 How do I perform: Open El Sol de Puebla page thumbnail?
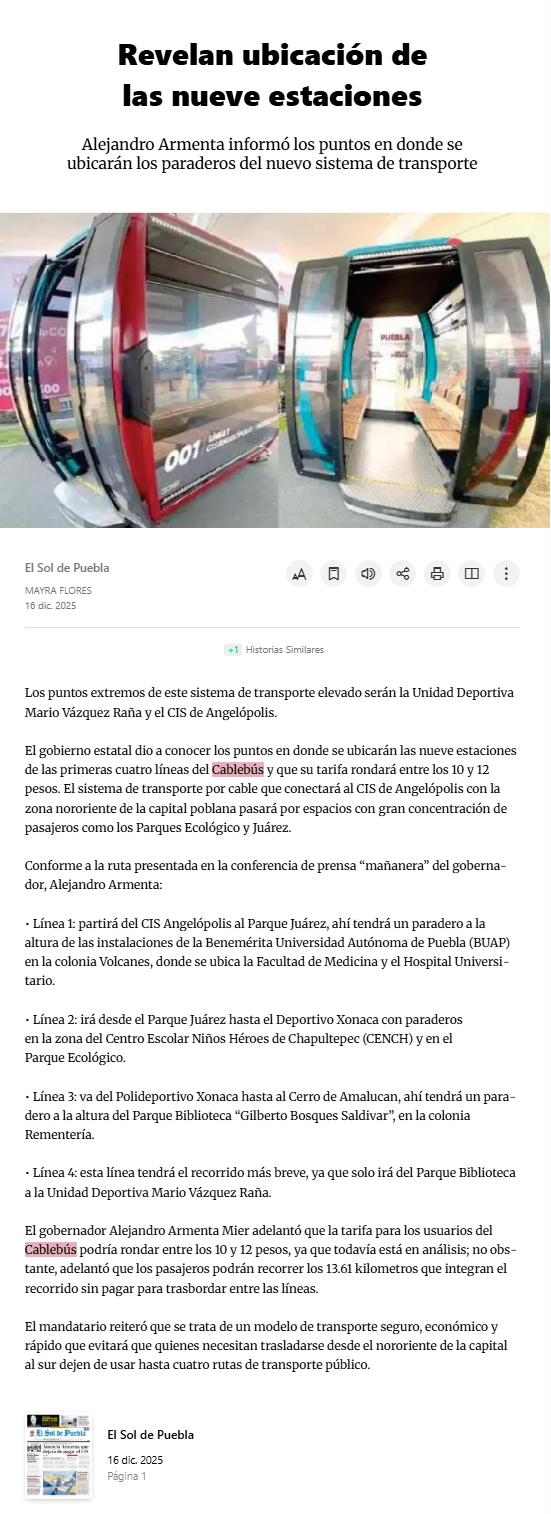click(58, 1455)
